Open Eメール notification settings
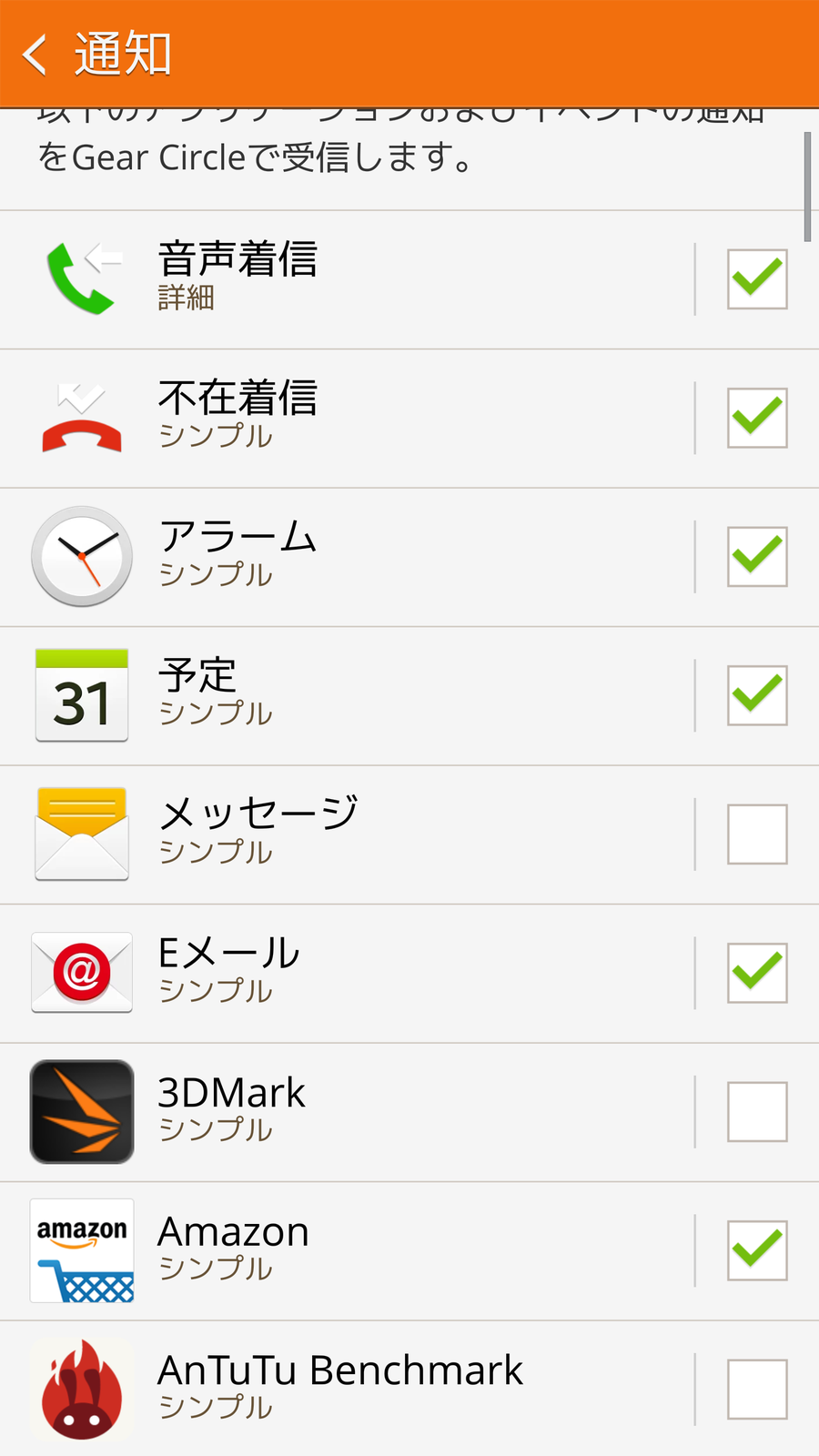Screen dimensions: 819x1456 pos(346,973)
